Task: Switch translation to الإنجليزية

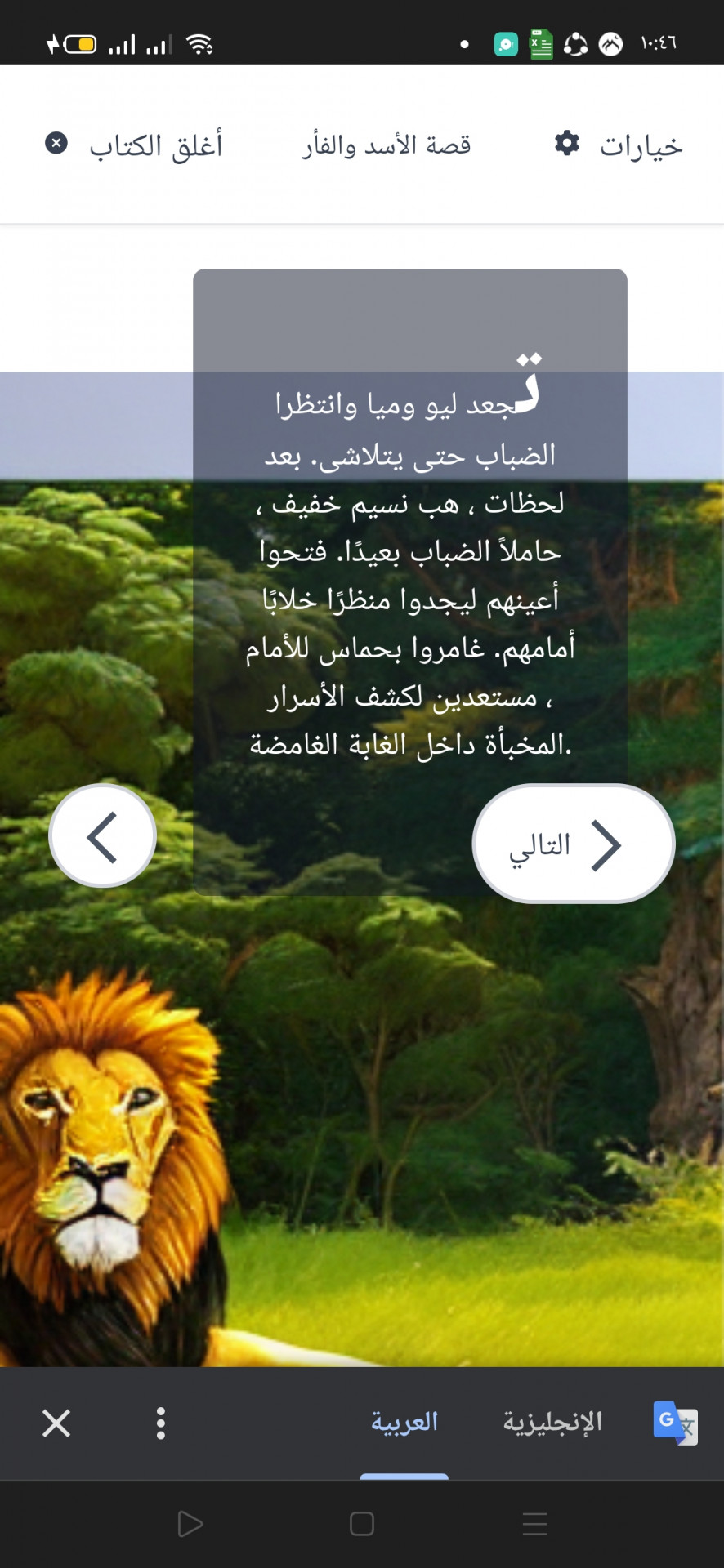Action: 552,1423
